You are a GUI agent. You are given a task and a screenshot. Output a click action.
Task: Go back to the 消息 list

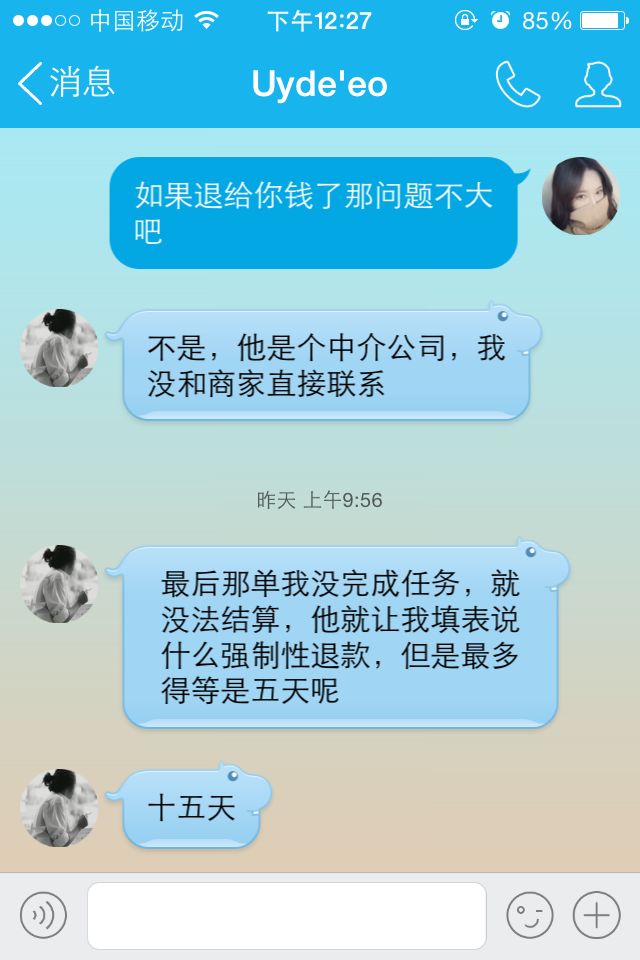click(66, 84)
